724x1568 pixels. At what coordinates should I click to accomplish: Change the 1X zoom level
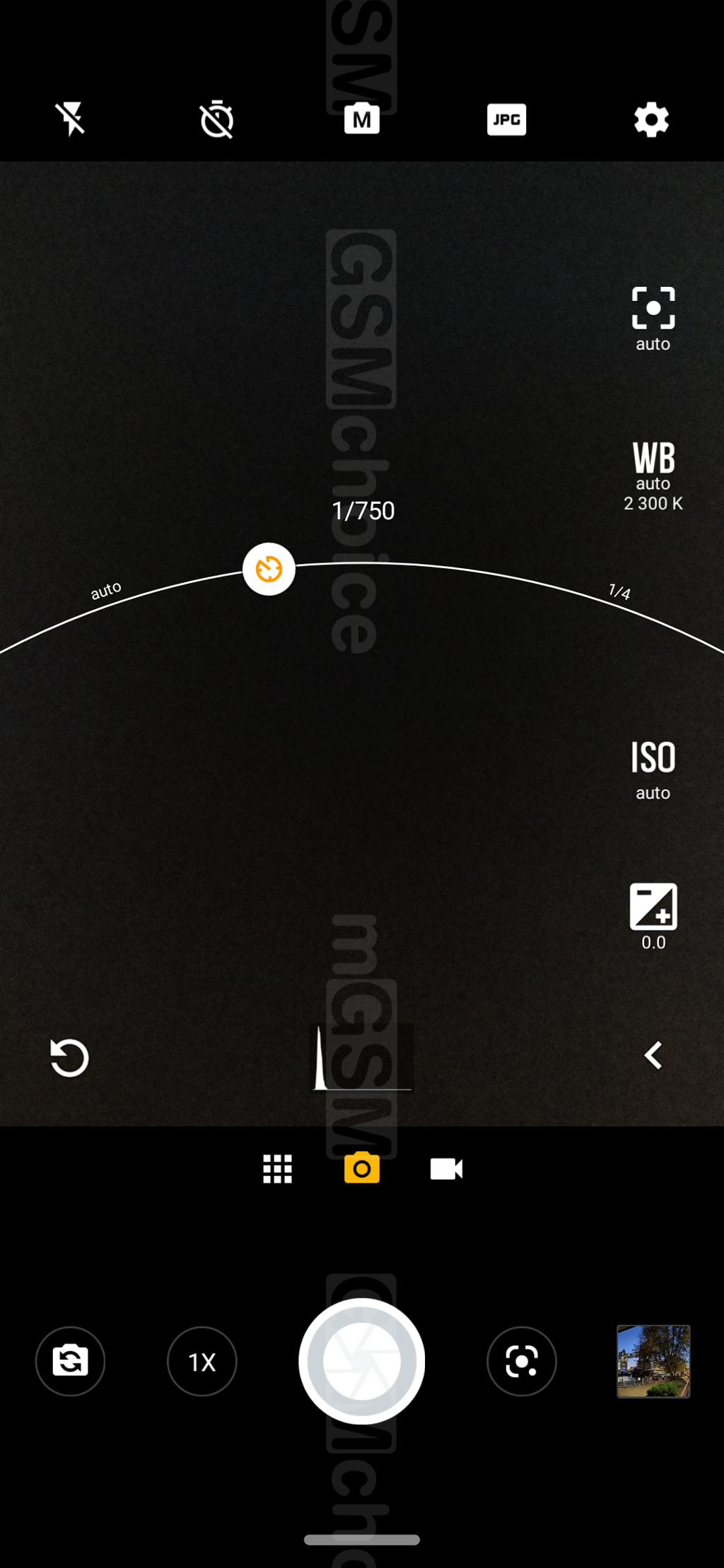tap(202, 1361)
